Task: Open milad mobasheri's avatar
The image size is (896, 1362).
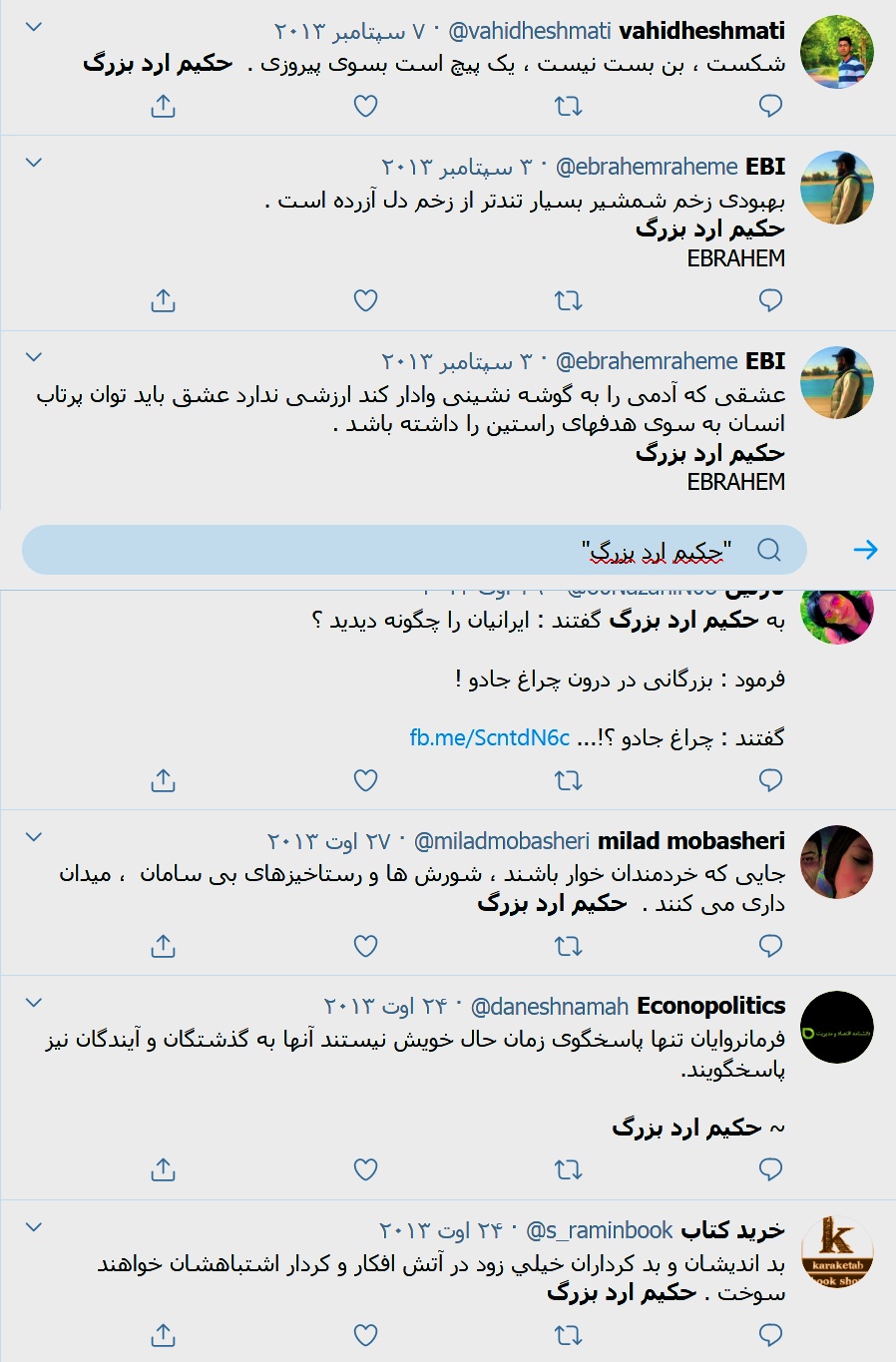Action: click(837, 862)
